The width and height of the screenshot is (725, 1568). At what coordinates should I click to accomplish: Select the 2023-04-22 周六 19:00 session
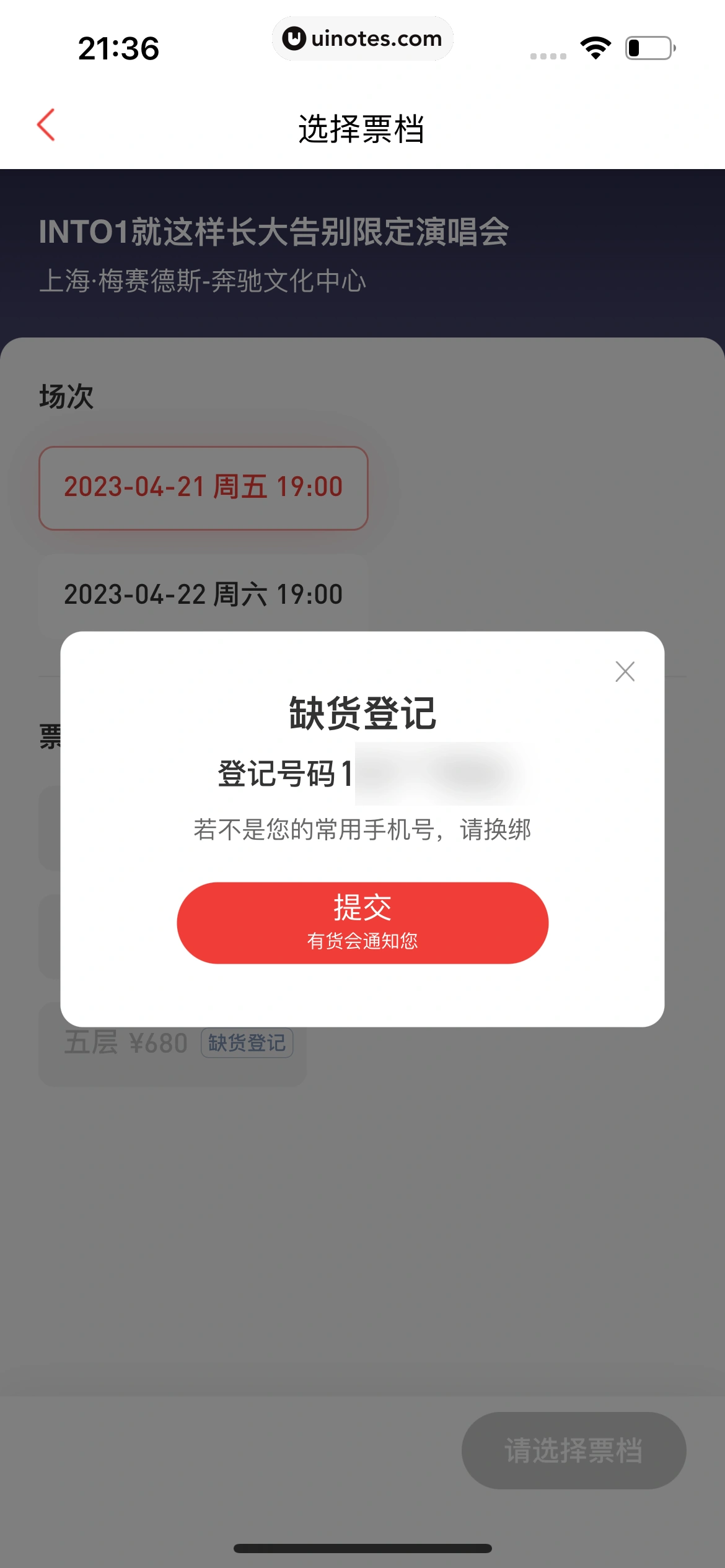pos(204,594)
